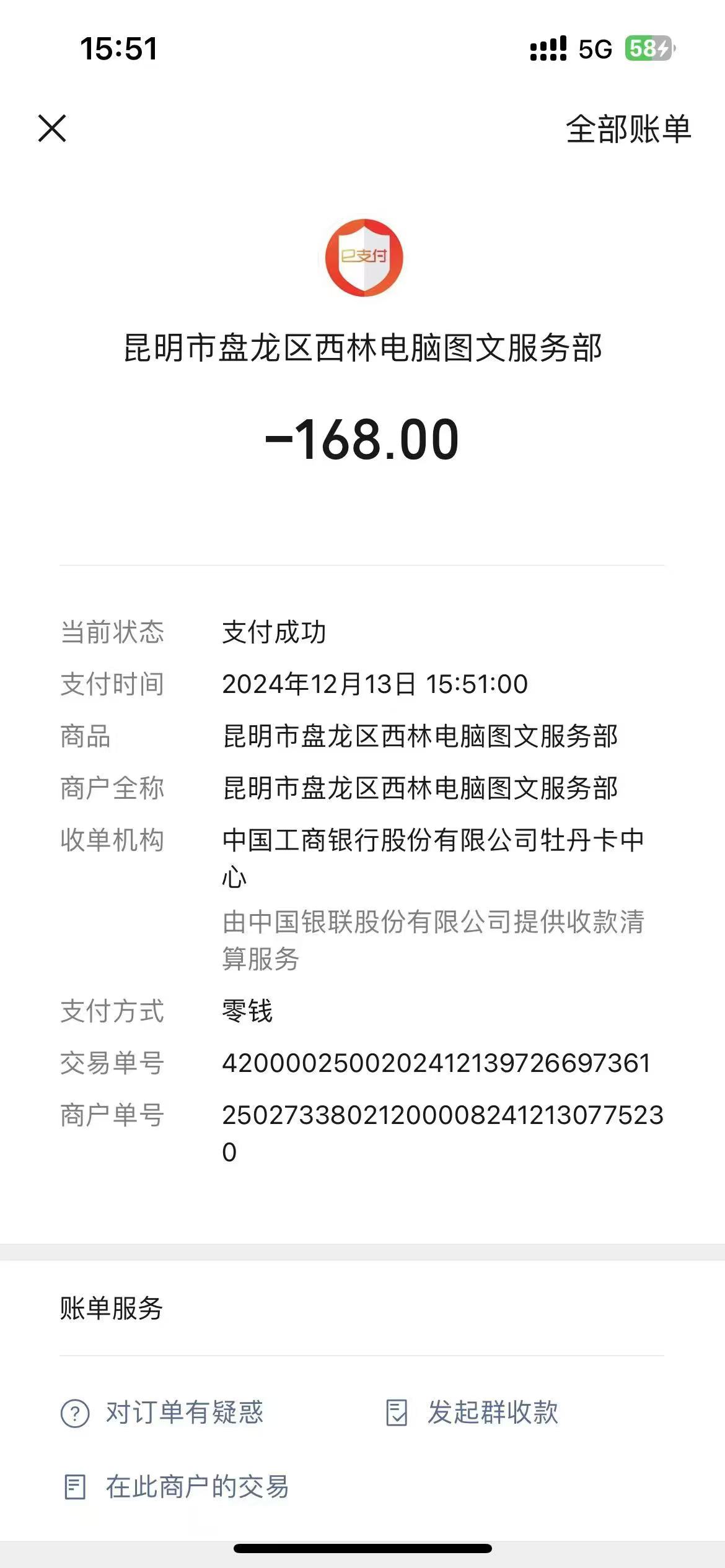Tap 对订单有疑惑 for order help
725x1568 pixels.
[x=162, y=1413]
